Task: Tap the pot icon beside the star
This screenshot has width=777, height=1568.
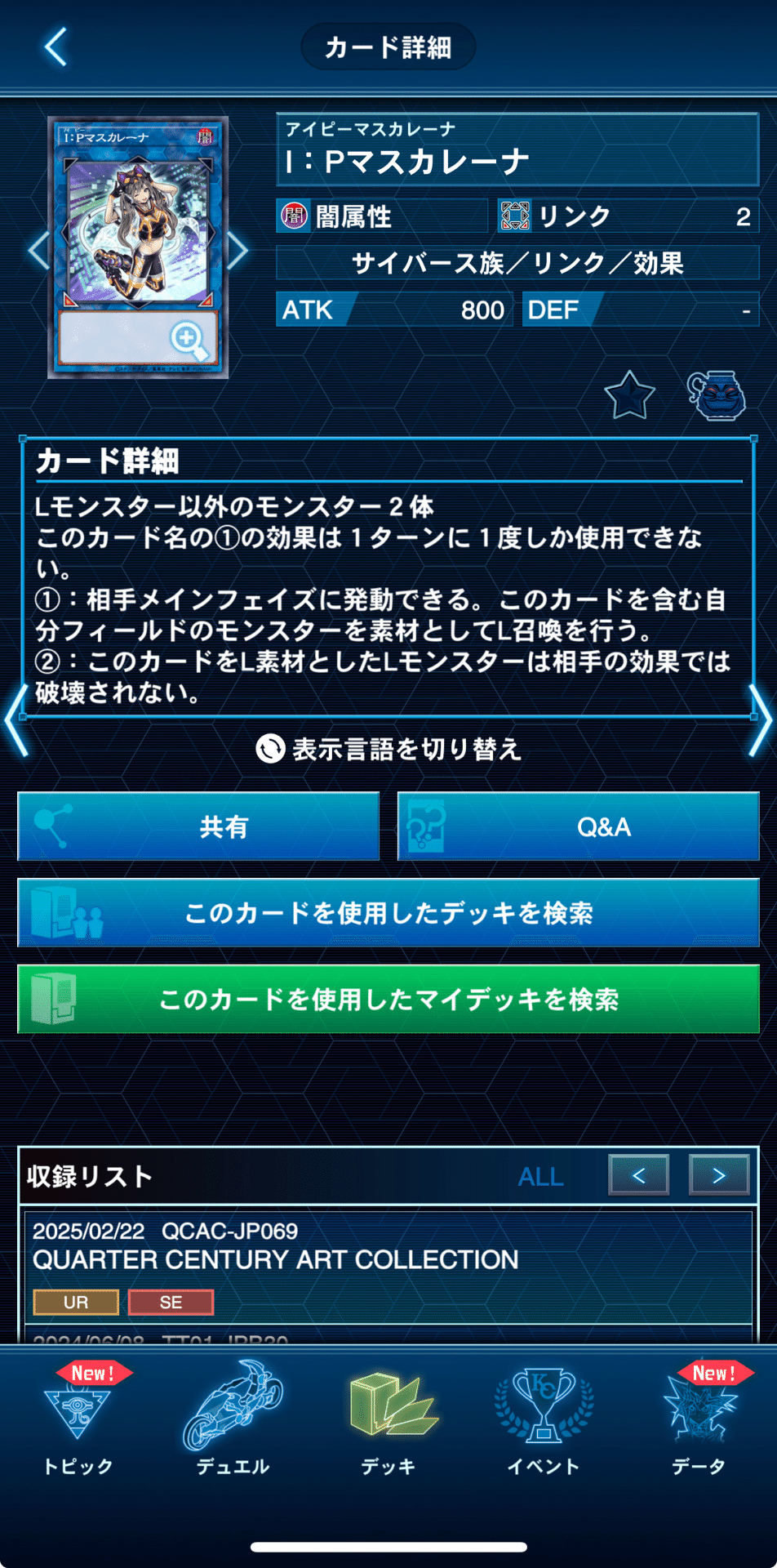Action: point(716,396)
